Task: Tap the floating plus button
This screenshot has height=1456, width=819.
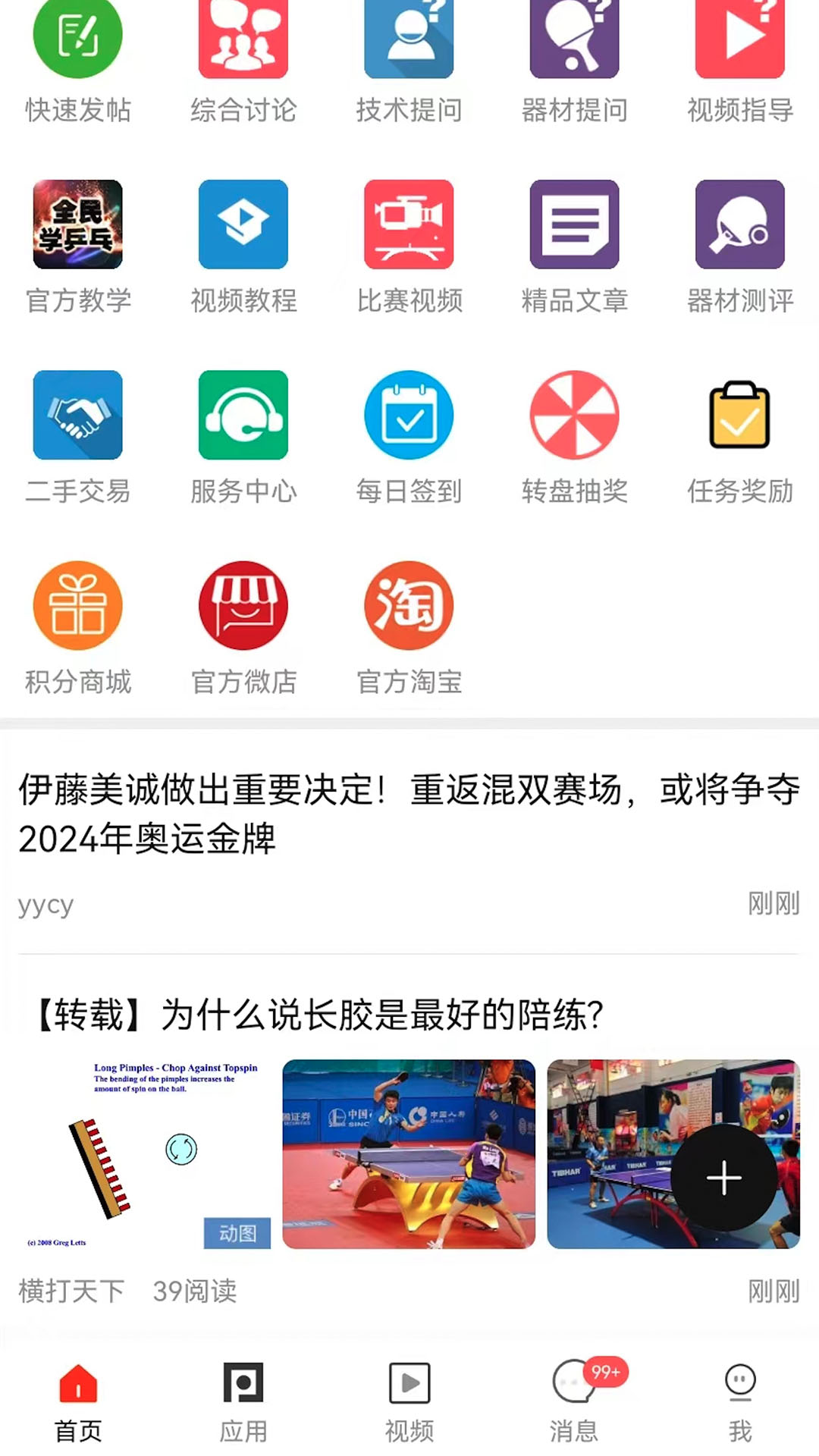Action: tap(723, 1178)
